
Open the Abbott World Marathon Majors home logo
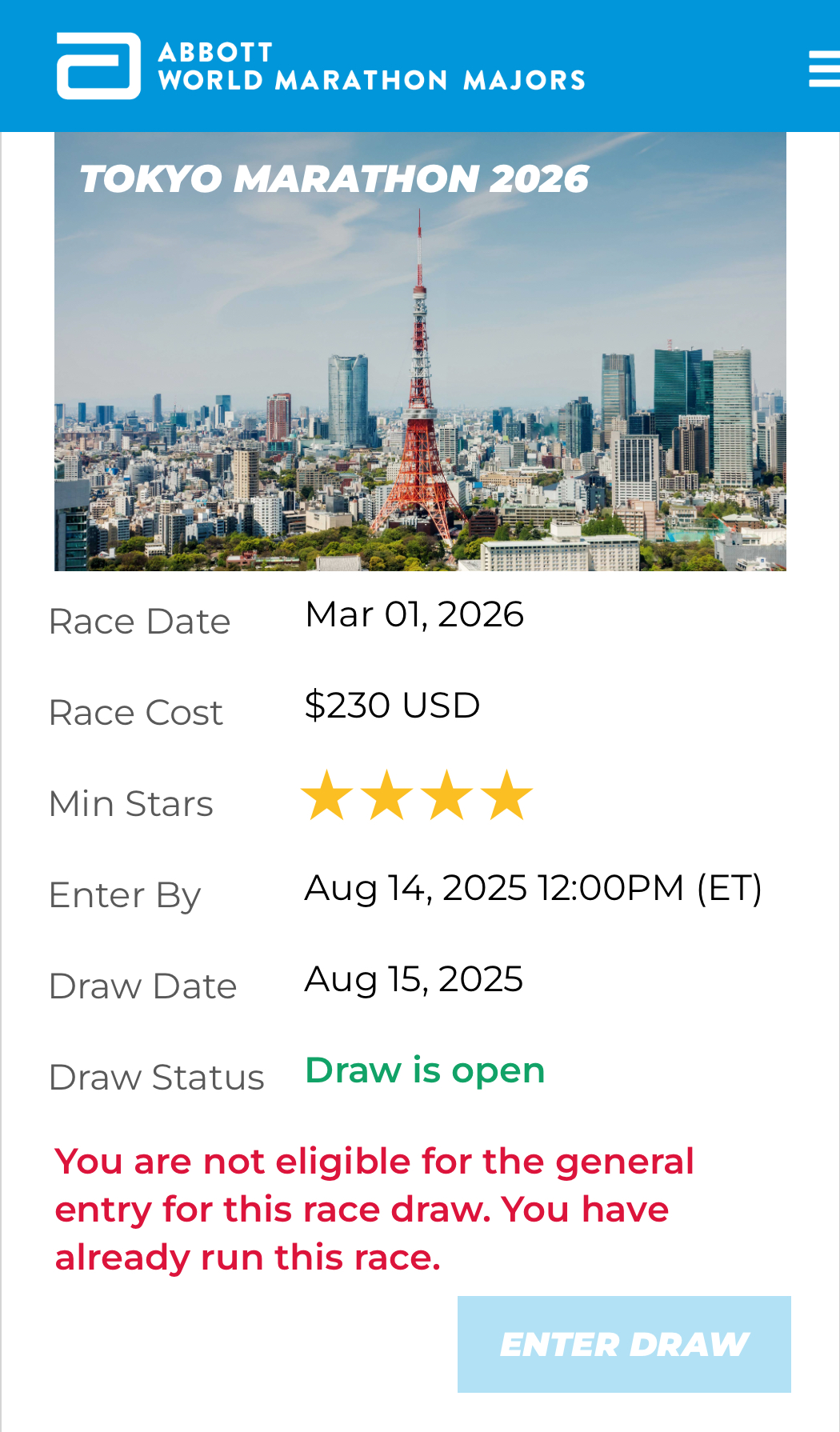point(320,66)
